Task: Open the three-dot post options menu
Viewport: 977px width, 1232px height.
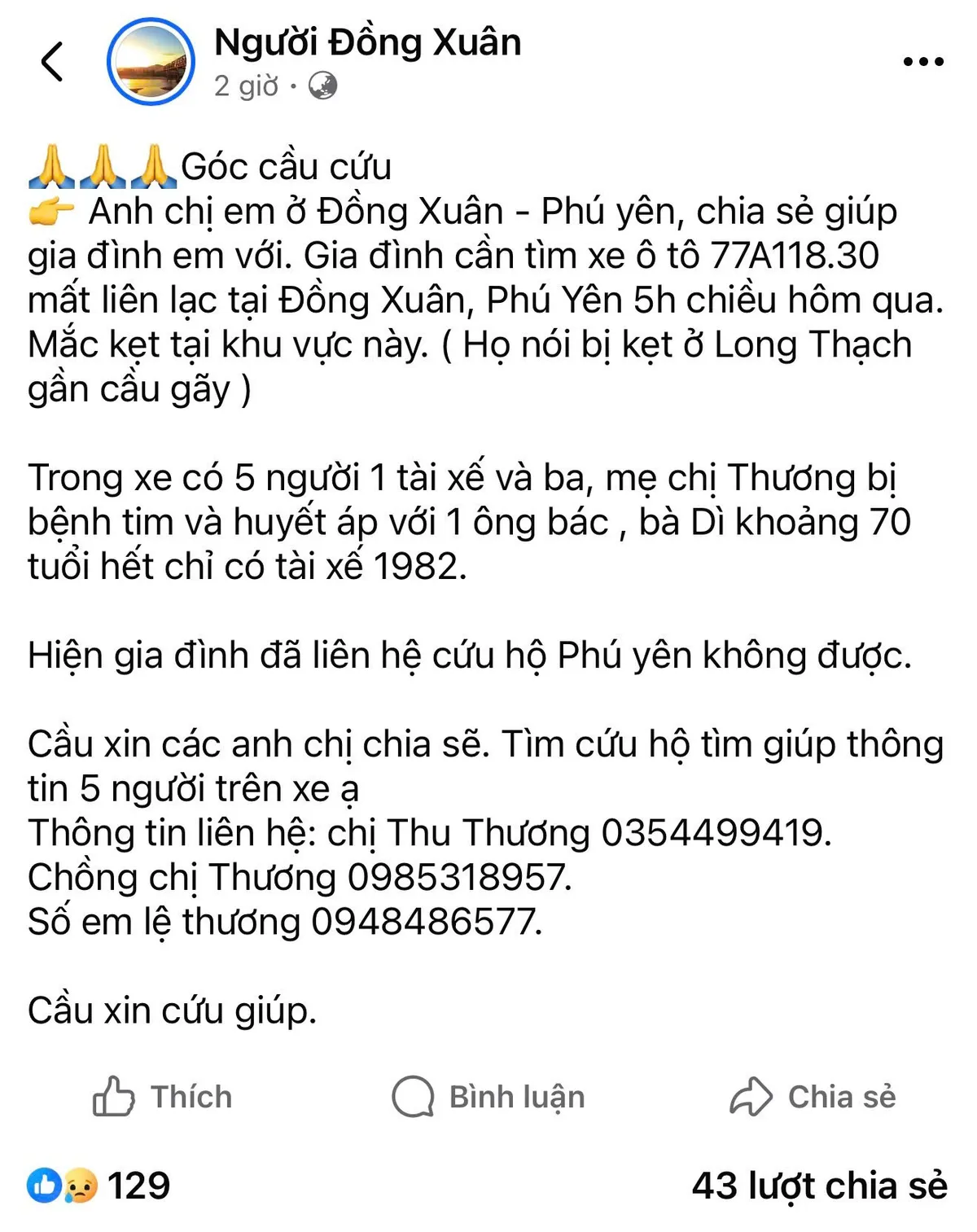Action: click(x=921, y=61)
